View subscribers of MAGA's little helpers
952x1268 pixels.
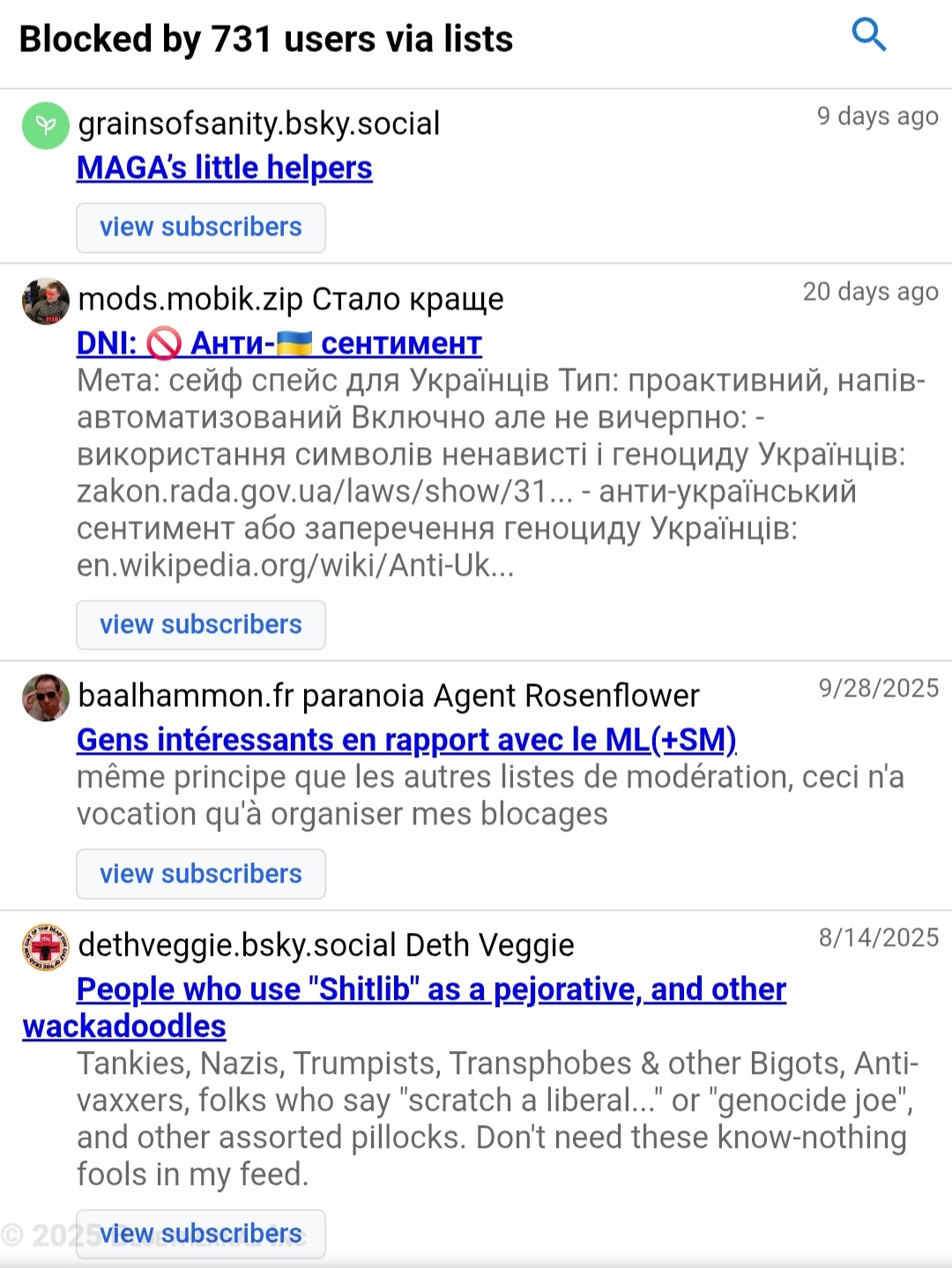click(x=201, y=227)
